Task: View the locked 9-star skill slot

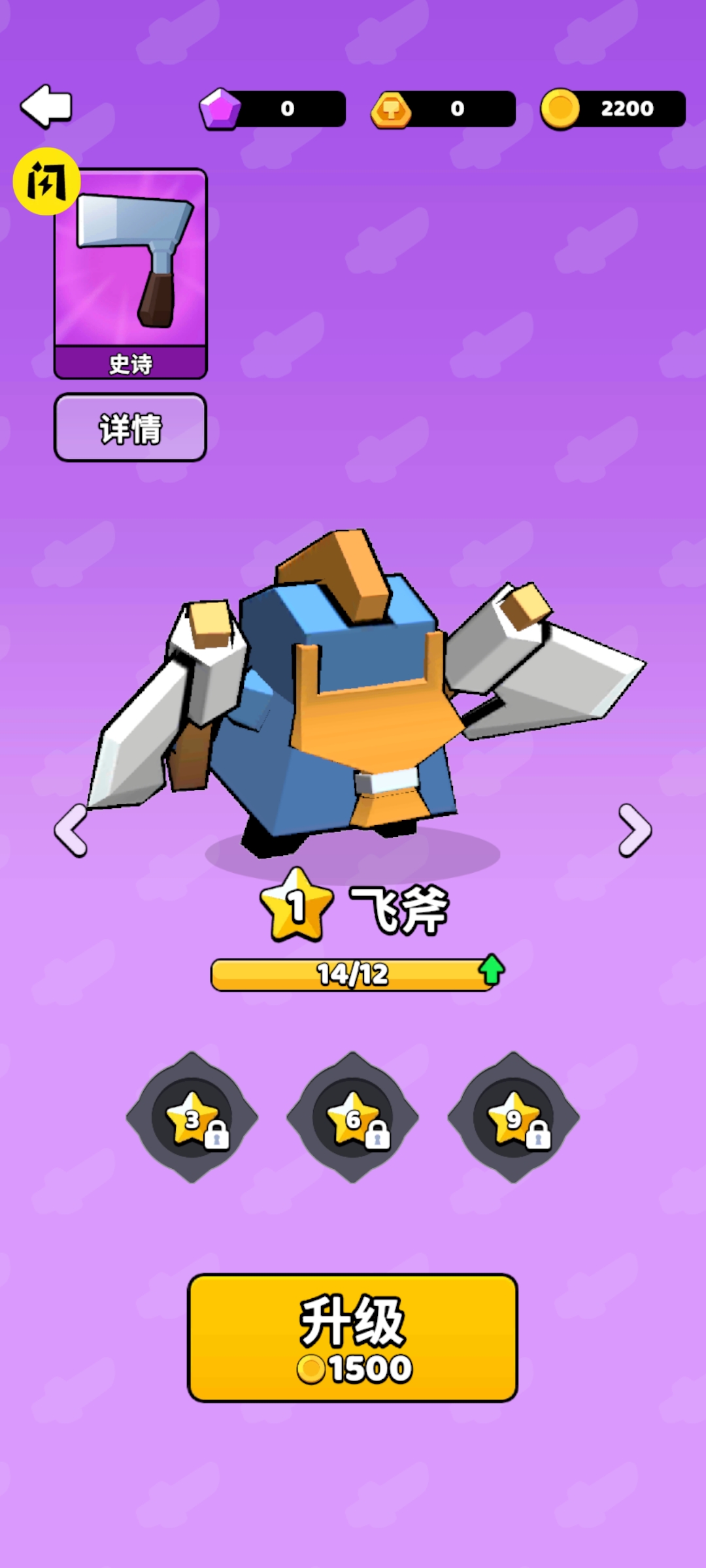Action: (514, 1117)
